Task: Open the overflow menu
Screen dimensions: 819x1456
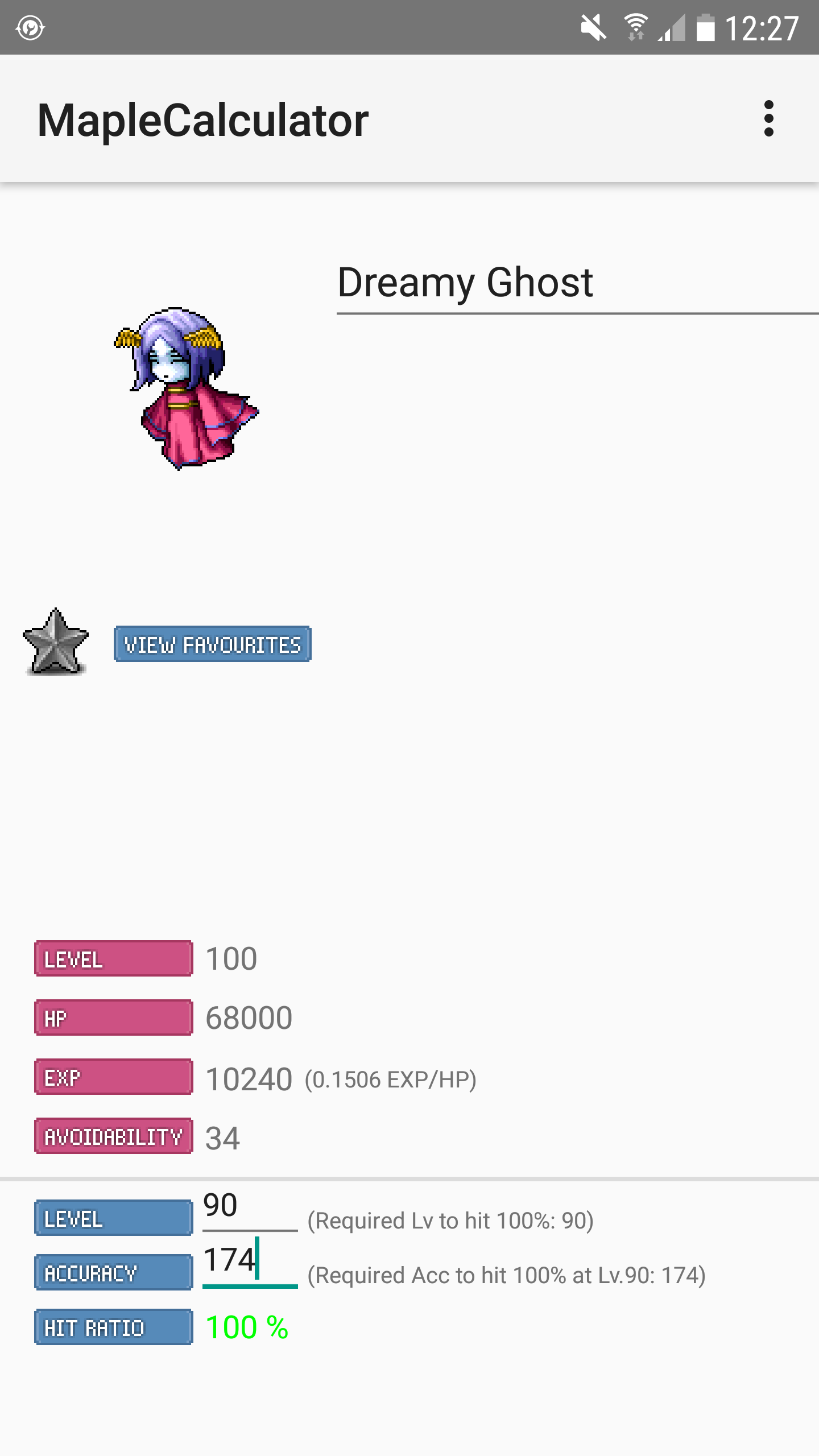Action: (768, 119)
